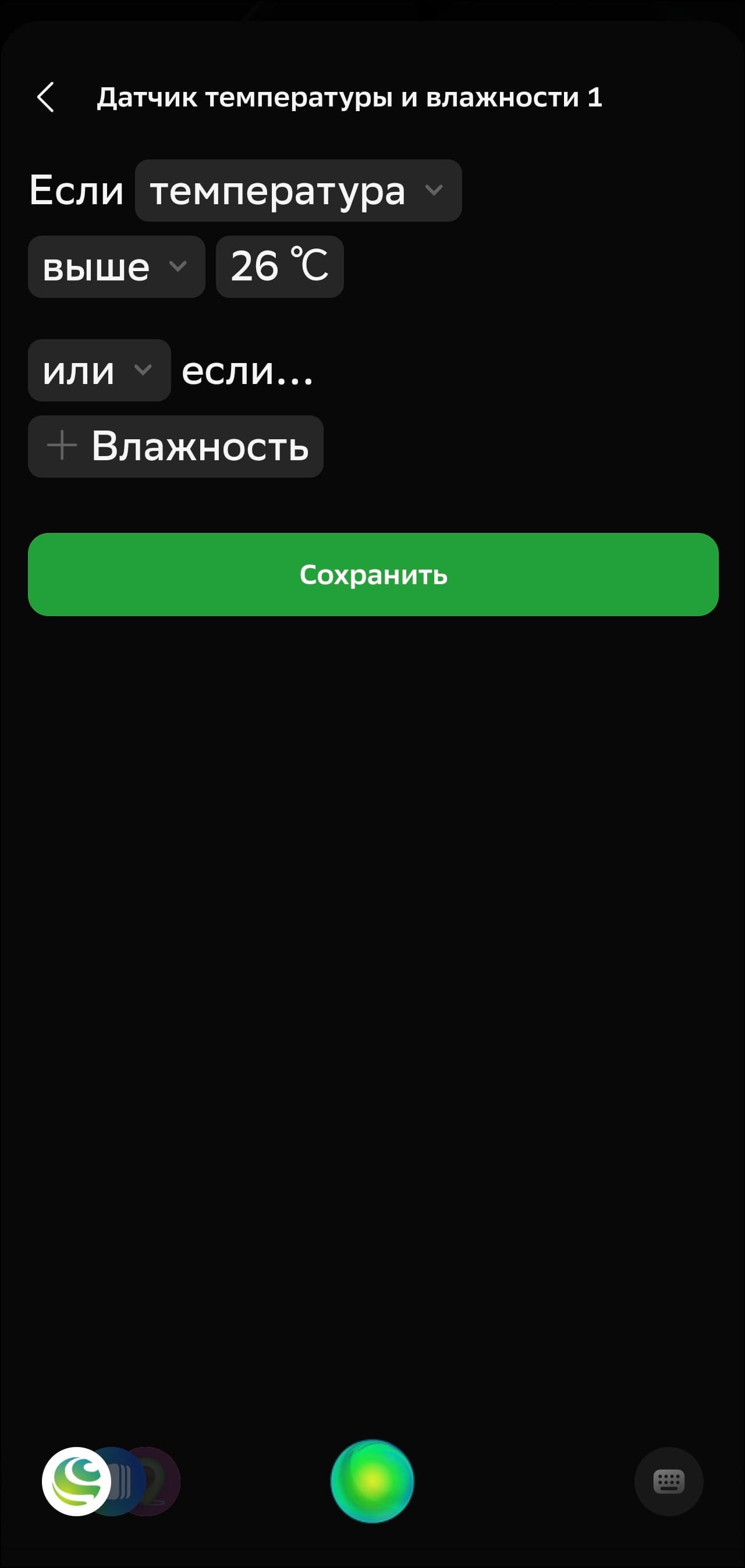745x1568 pixels.
Task: Open the keyboard input button
Action: [668, 1481]
